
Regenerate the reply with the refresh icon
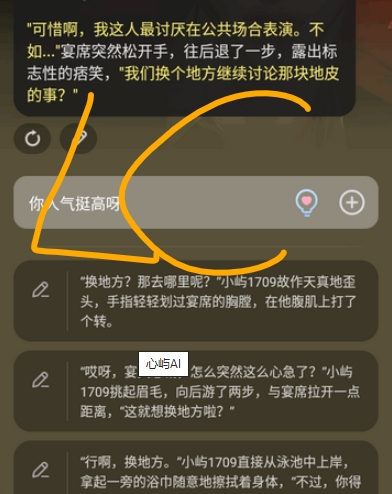(x=32, y=138)
